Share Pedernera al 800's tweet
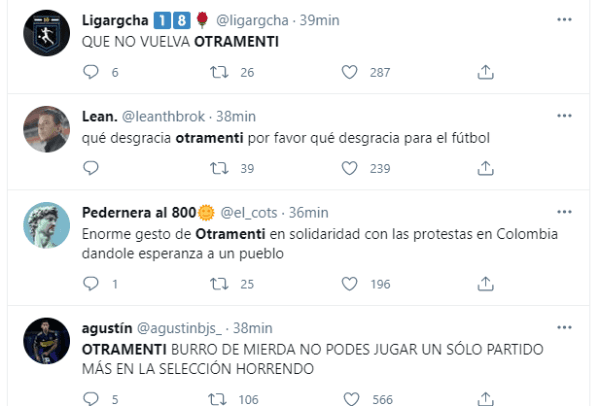 (x=485, y=285)
